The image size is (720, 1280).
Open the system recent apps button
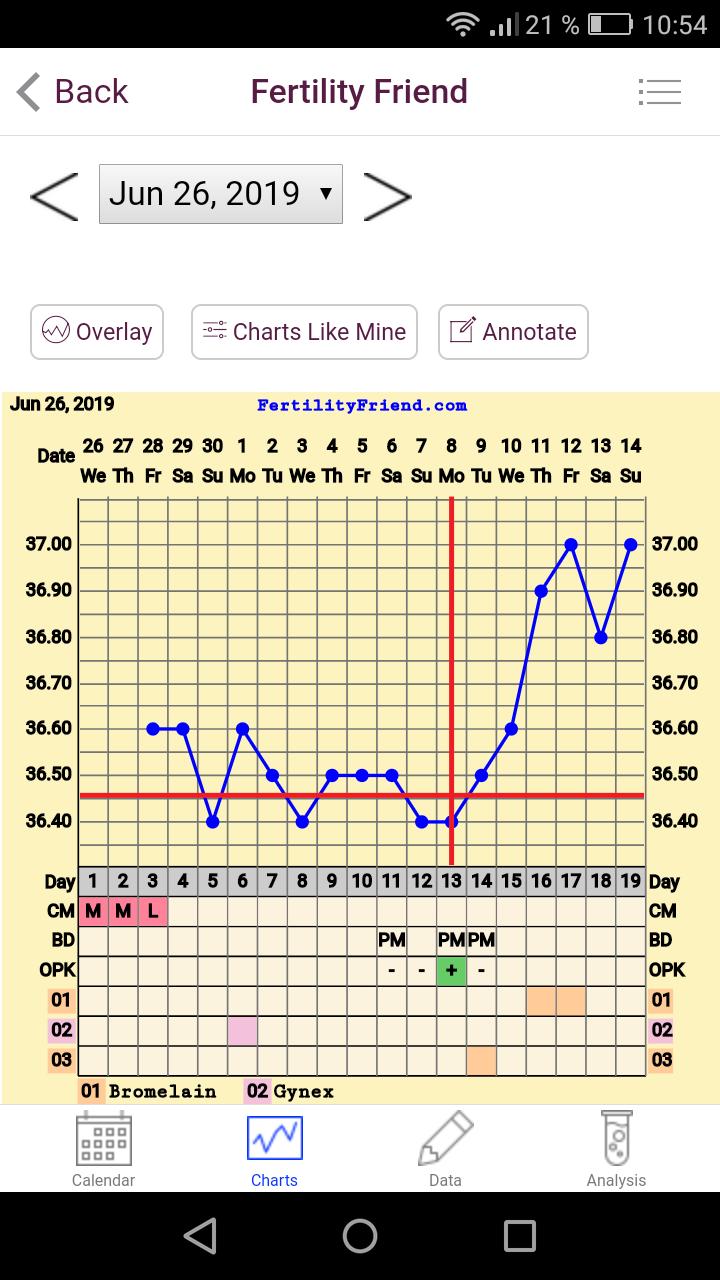click(519, 1237)
